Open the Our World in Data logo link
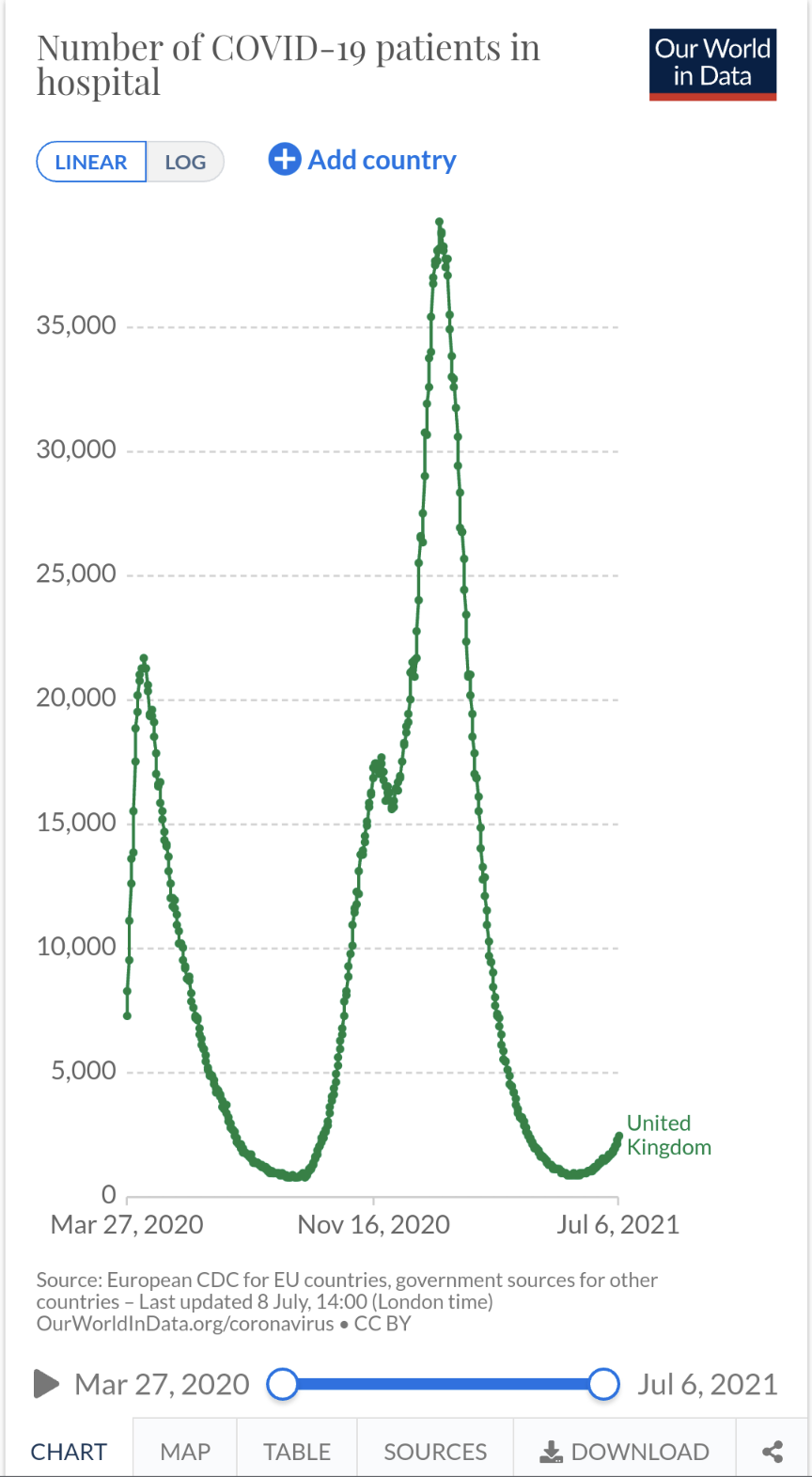812x1477 pixels. click(713, 65)
